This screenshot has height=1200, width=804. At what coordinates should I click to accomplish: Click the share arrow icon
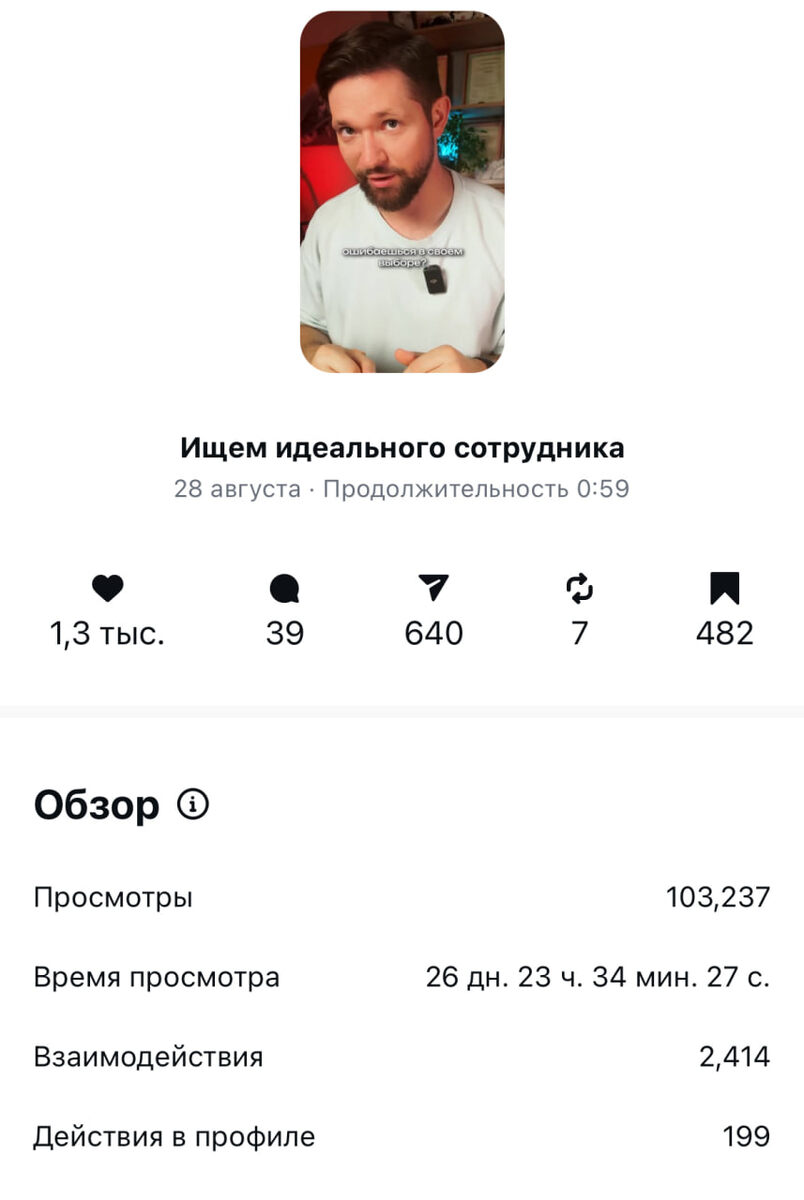[x=433, y=589]
